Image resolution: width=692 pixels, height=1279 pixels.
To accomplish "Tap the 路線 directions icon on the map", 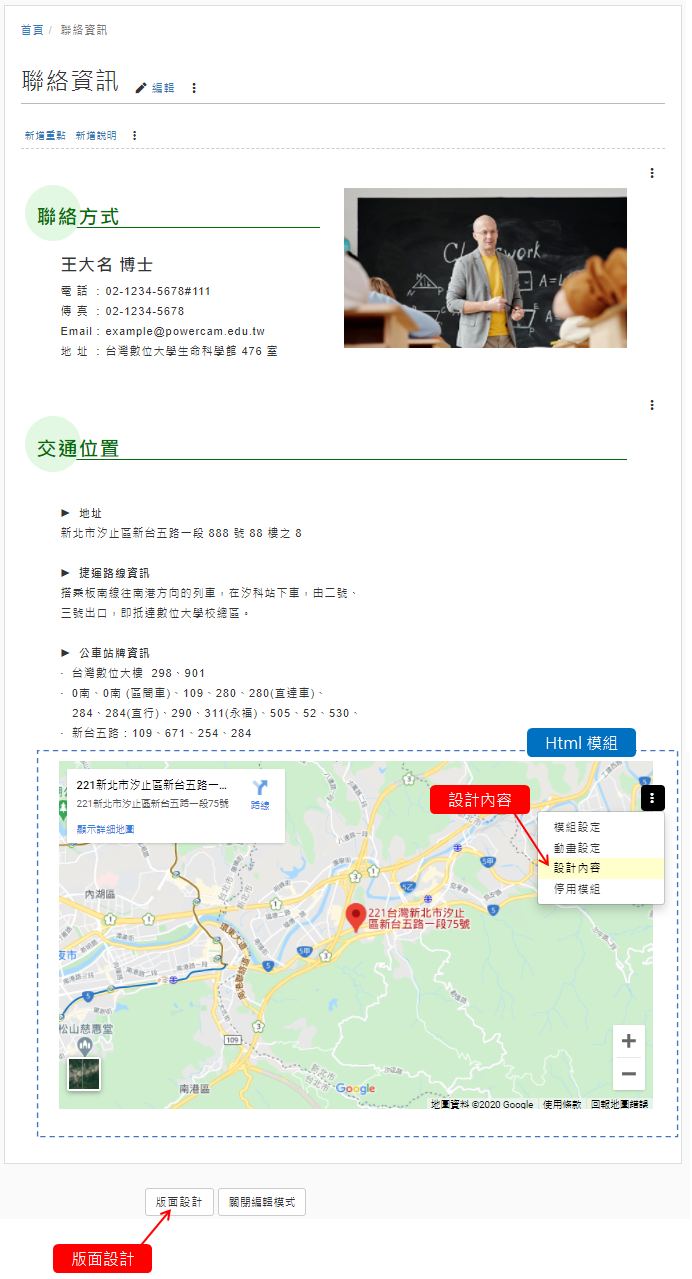I will [x=260, y=793].
